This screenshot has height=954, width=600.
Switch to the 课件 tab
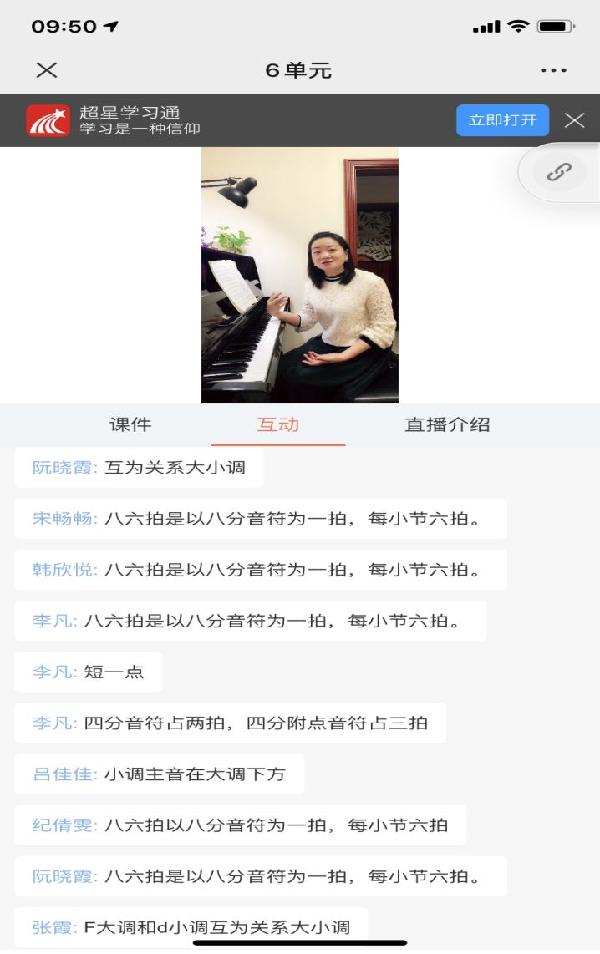click(x=130, y=424)
